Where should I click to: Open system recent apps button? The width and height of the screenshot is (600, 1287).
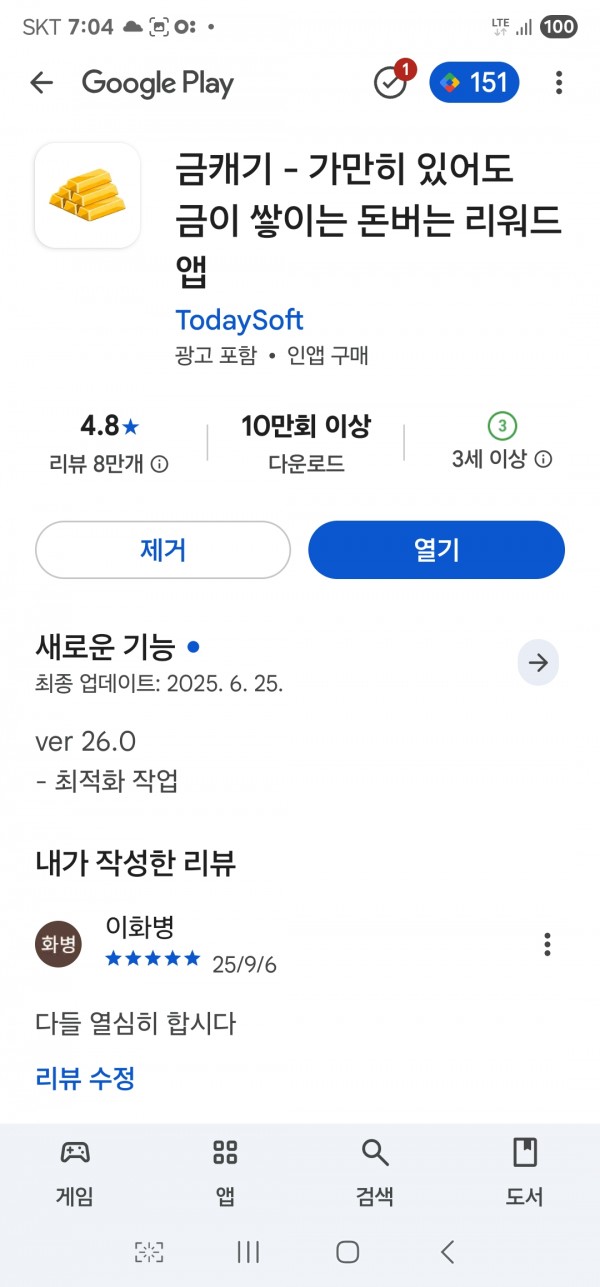point(248,1251)
